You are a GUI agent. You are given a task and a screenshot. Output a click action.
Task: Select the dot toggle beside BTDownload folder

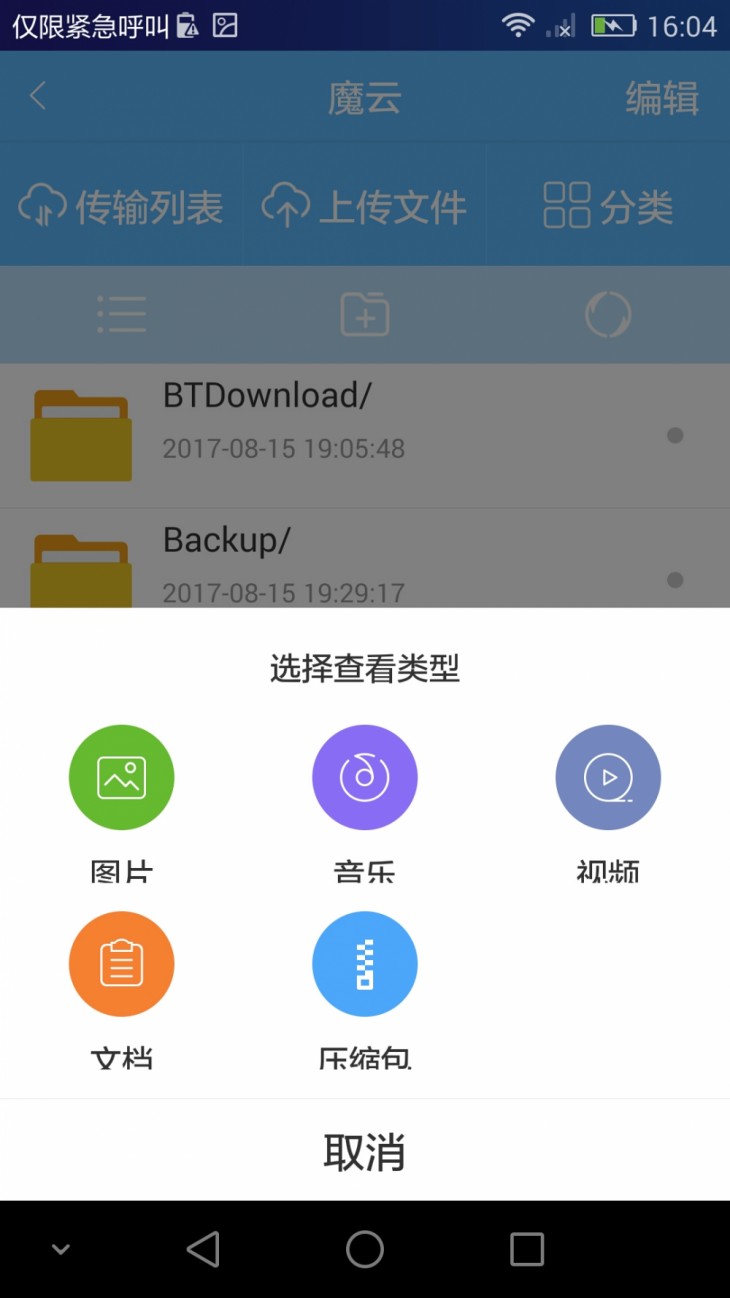tap(675, 435)
